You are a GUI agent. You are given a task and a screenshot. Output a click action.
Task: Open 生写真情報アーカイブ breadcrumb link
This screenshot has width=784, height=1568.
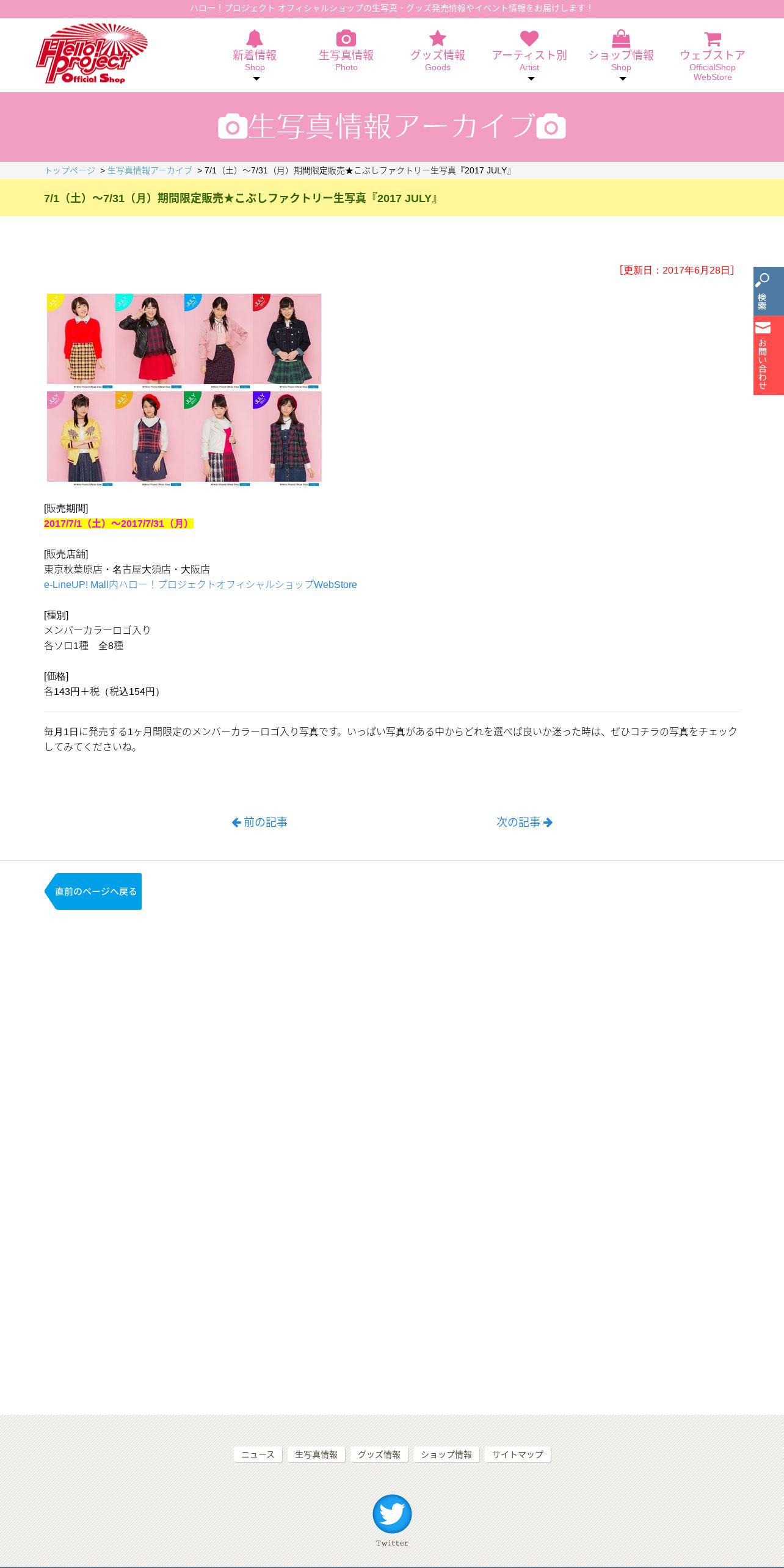[x=150, y=170]
